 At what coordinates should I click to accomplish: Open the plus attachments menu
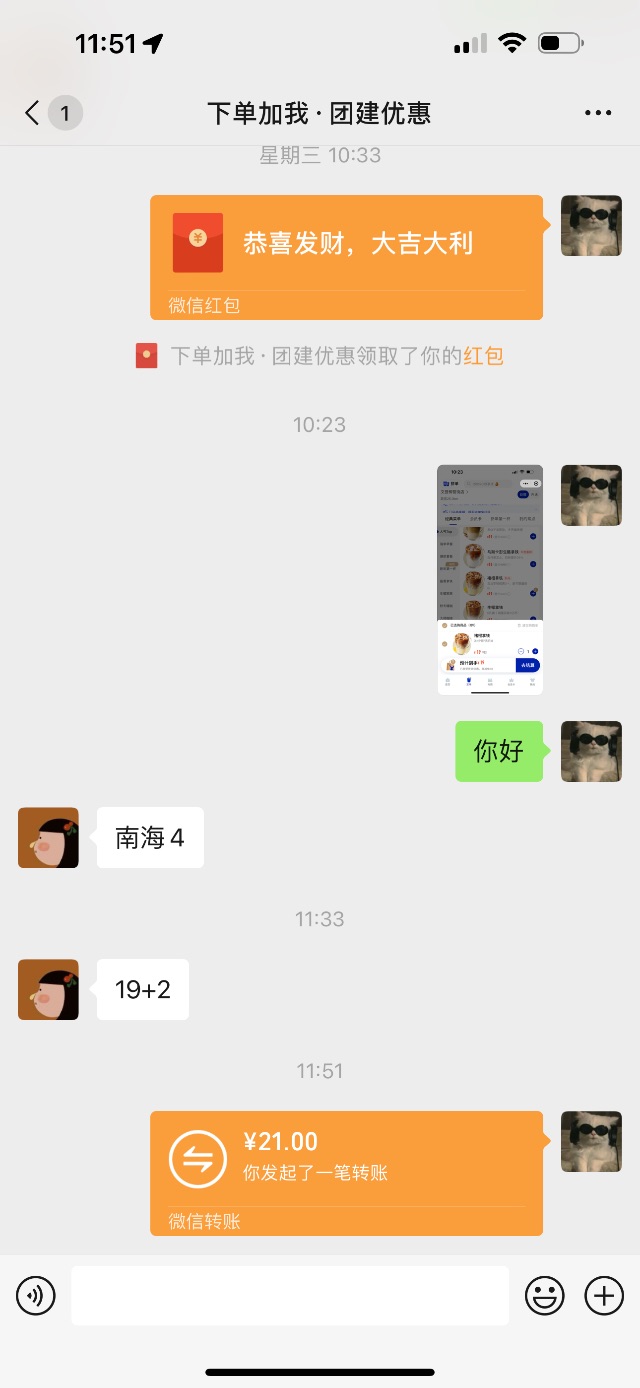[x=604, y=1297]
